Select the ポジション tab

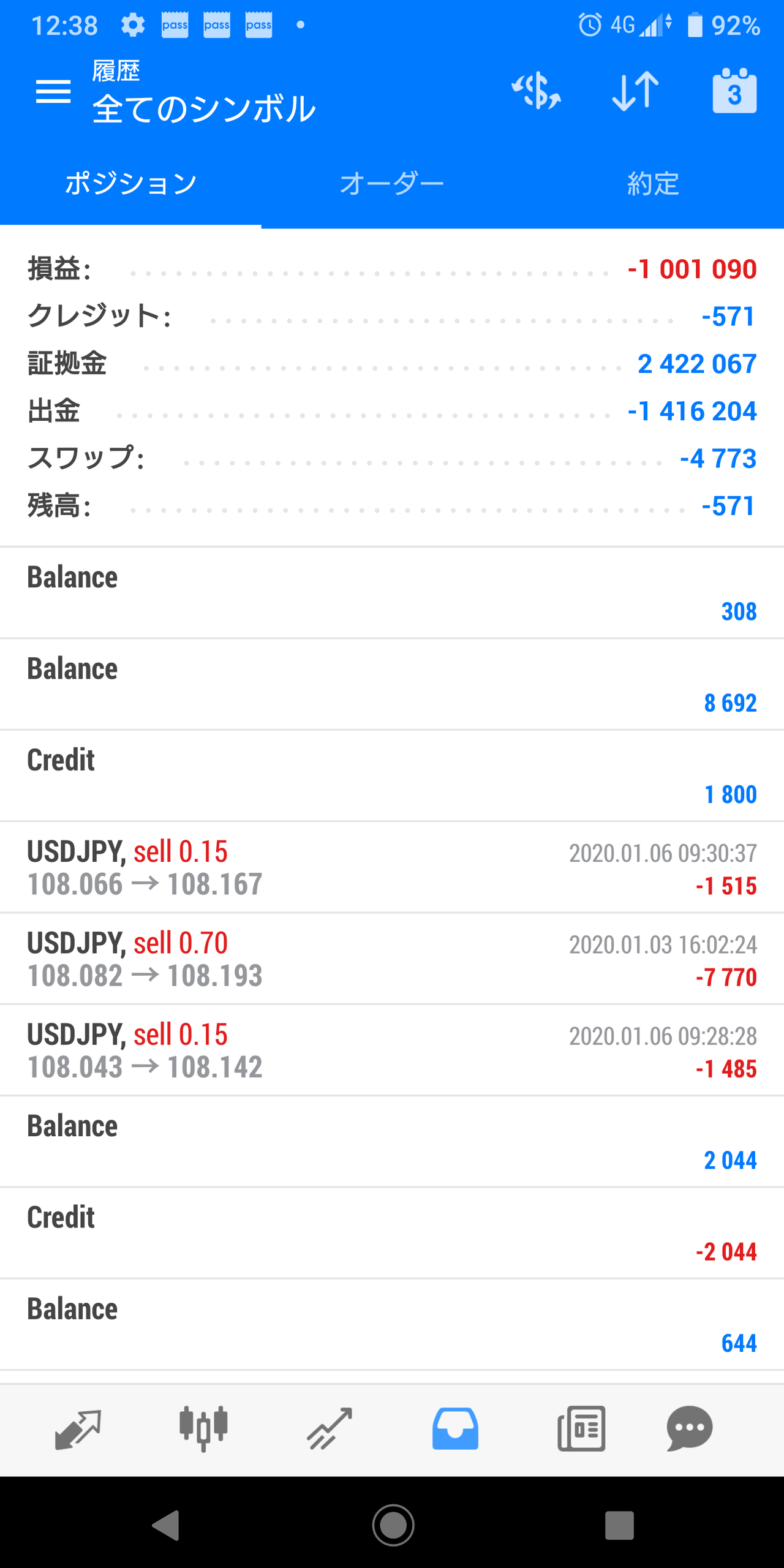pyautogui.click(x=130, y=184)
